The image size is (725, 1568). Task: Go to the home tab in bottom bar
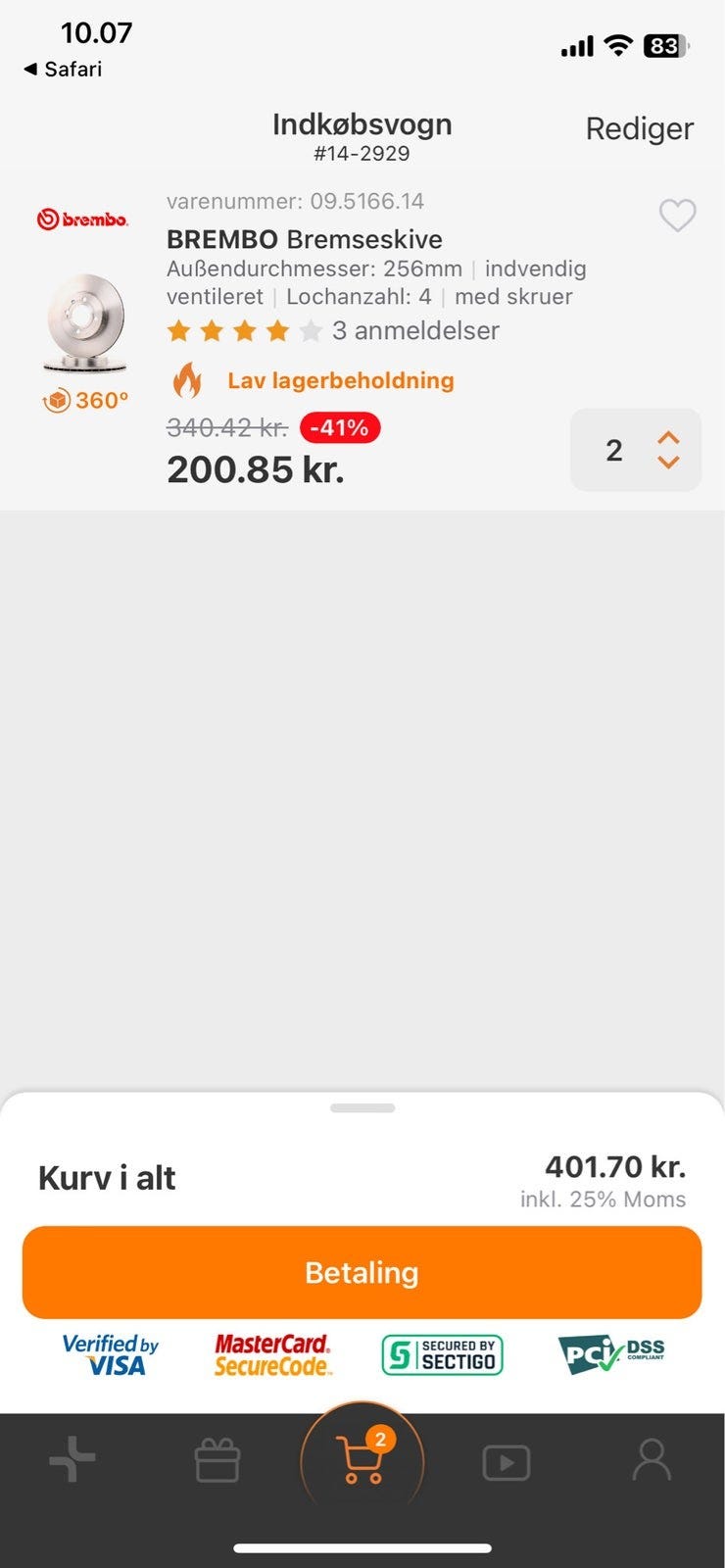click(72, 1461)
